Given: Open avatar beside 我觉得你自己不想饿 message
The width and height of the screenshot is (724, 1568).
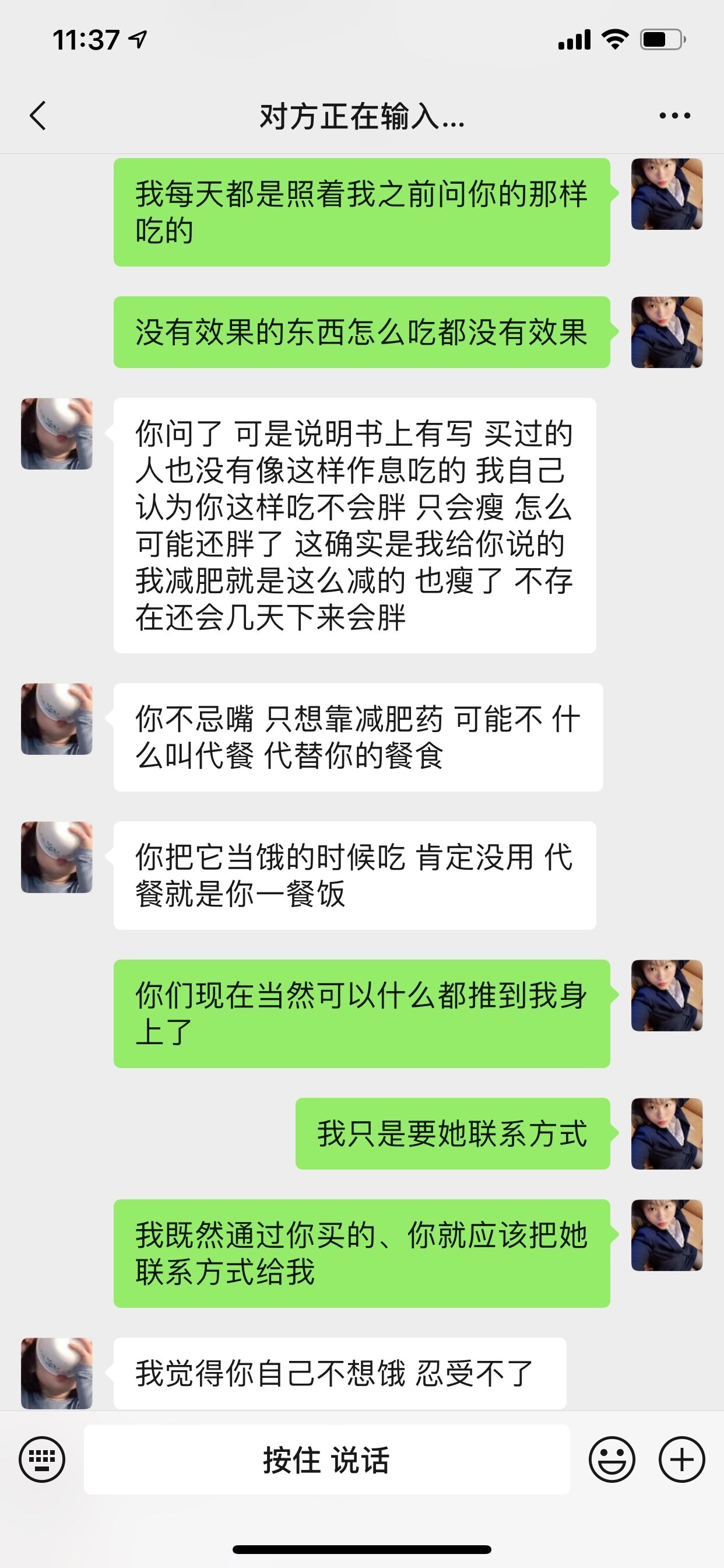Looking at the screenshot, I should coord(57,1373).
